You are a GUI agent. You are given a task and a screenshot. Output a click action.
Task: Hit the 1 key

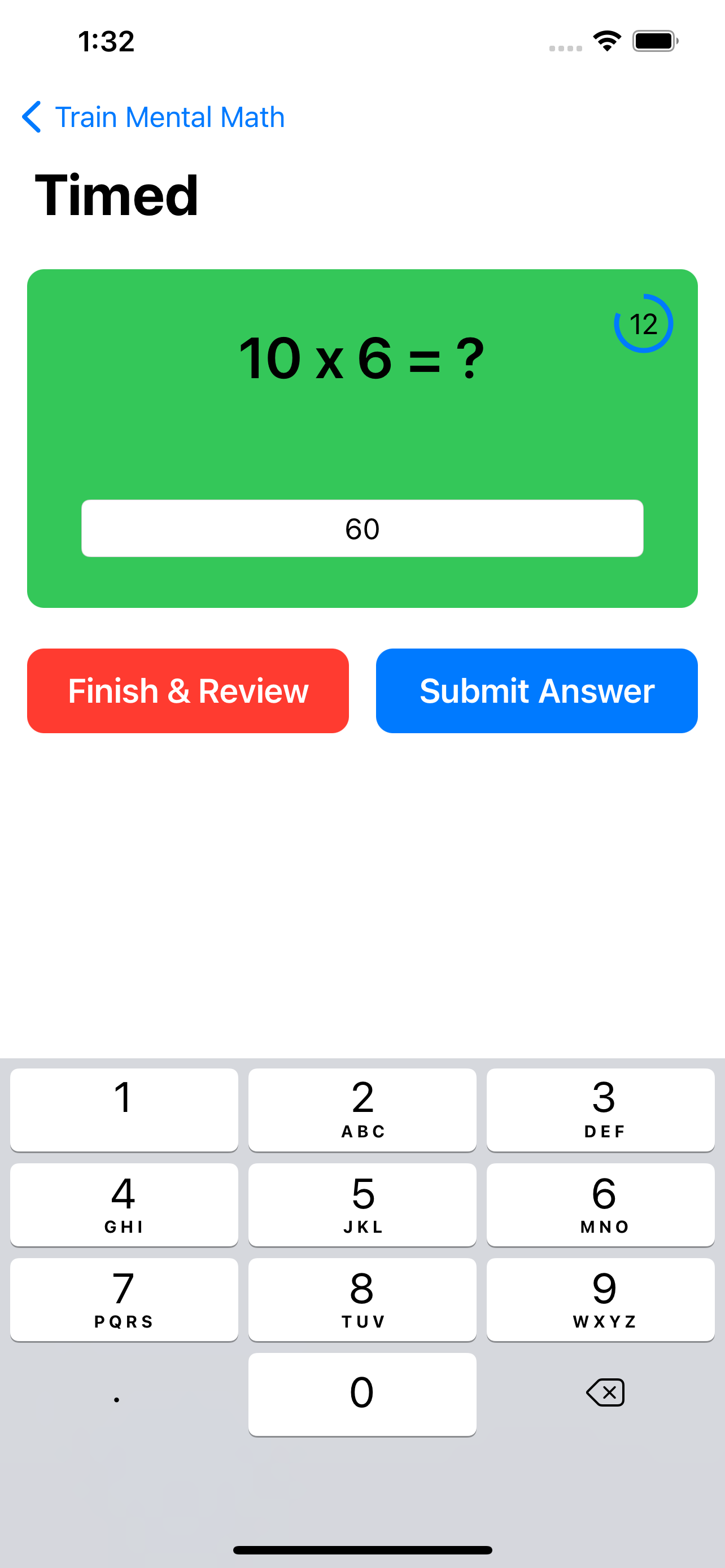(x=124, y=1110)
